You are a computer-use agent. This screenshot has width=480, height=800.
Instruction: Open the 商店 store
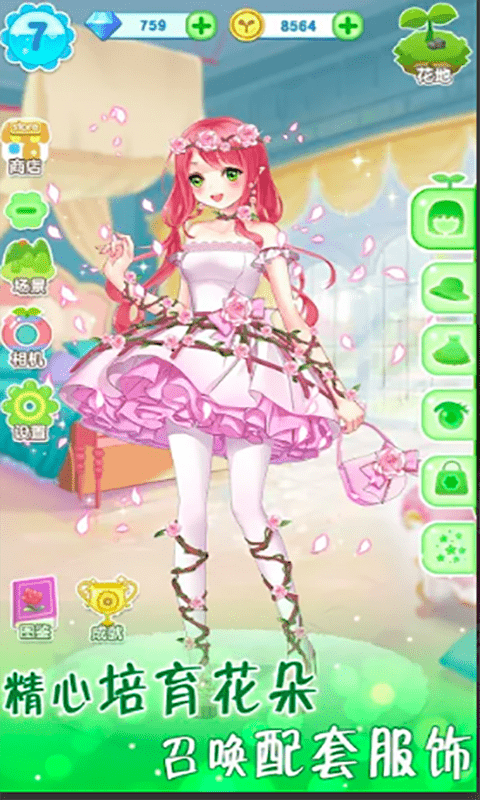tap(26, 148)
